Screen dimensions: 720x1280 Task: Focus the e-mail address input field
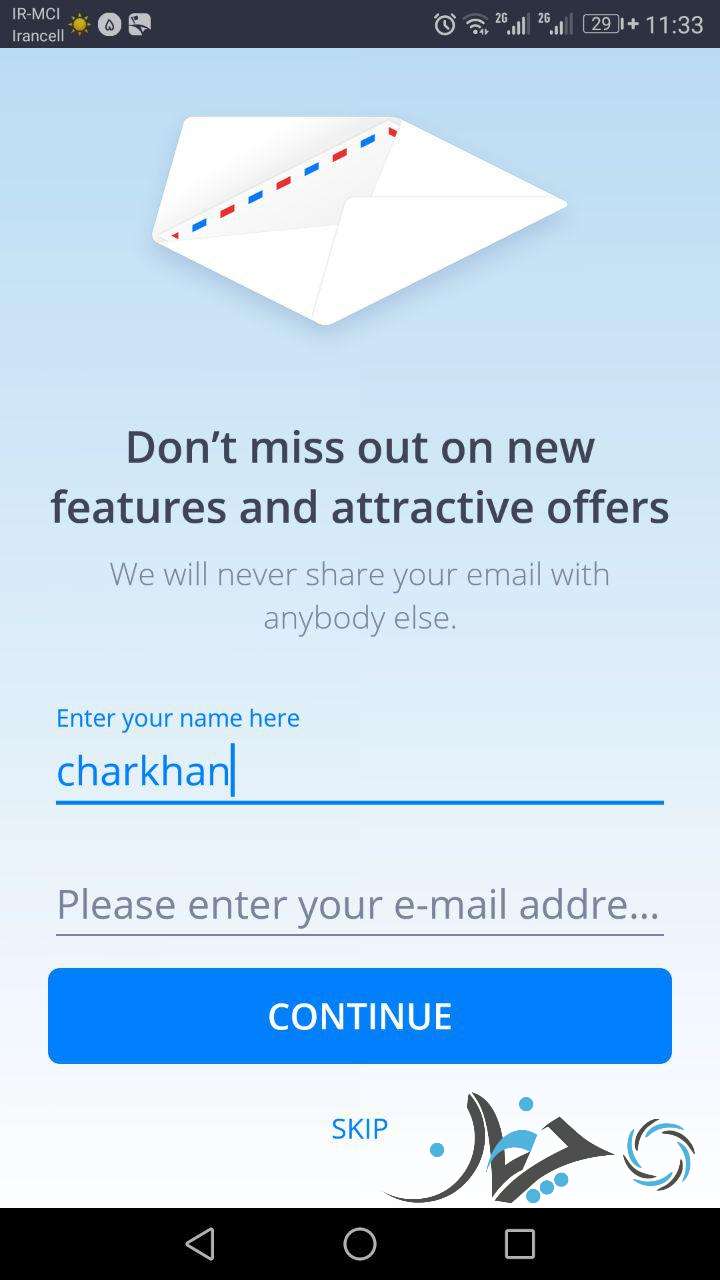pyautogui.click(x=360, y=904)
